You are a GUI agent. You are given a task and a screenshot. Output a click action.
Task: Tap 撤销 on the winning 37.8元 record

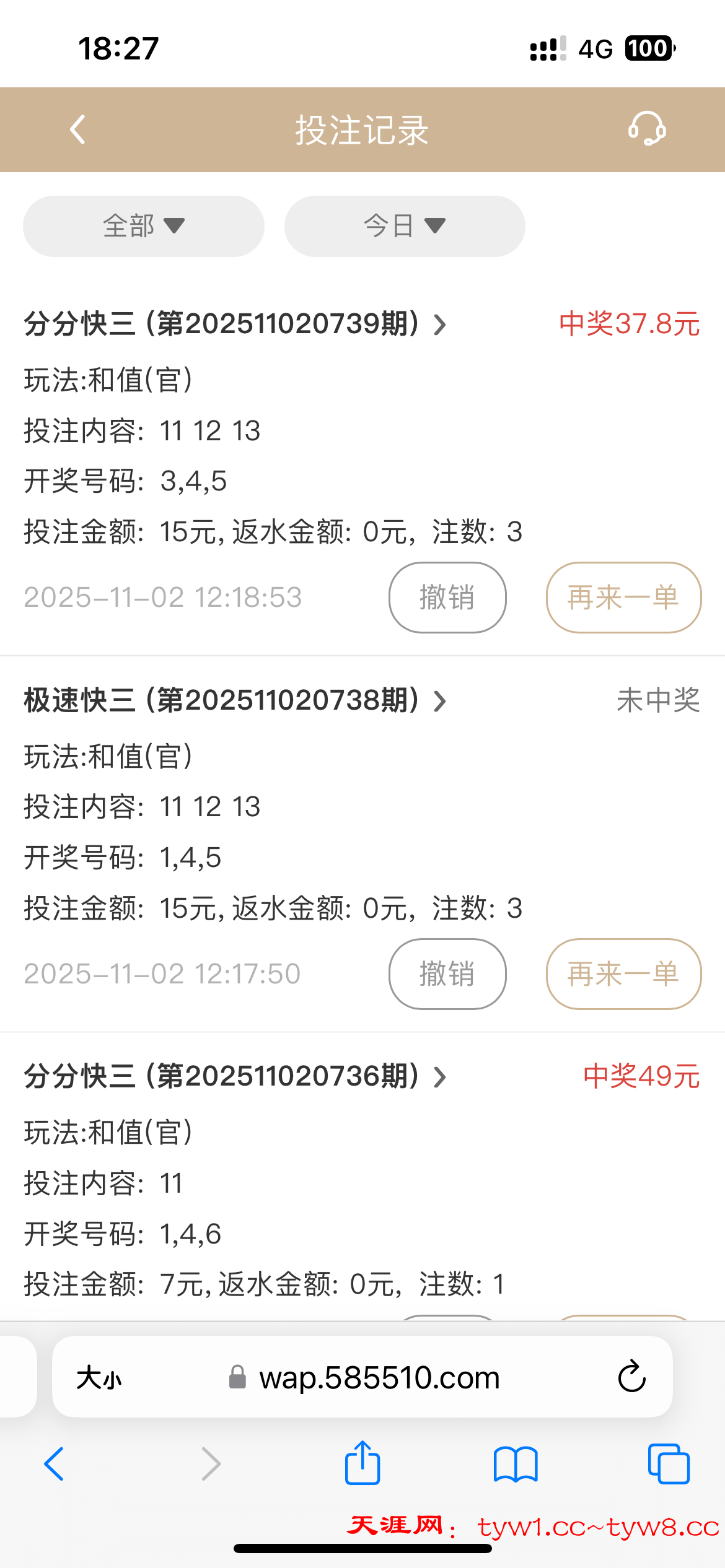[447, 597]
